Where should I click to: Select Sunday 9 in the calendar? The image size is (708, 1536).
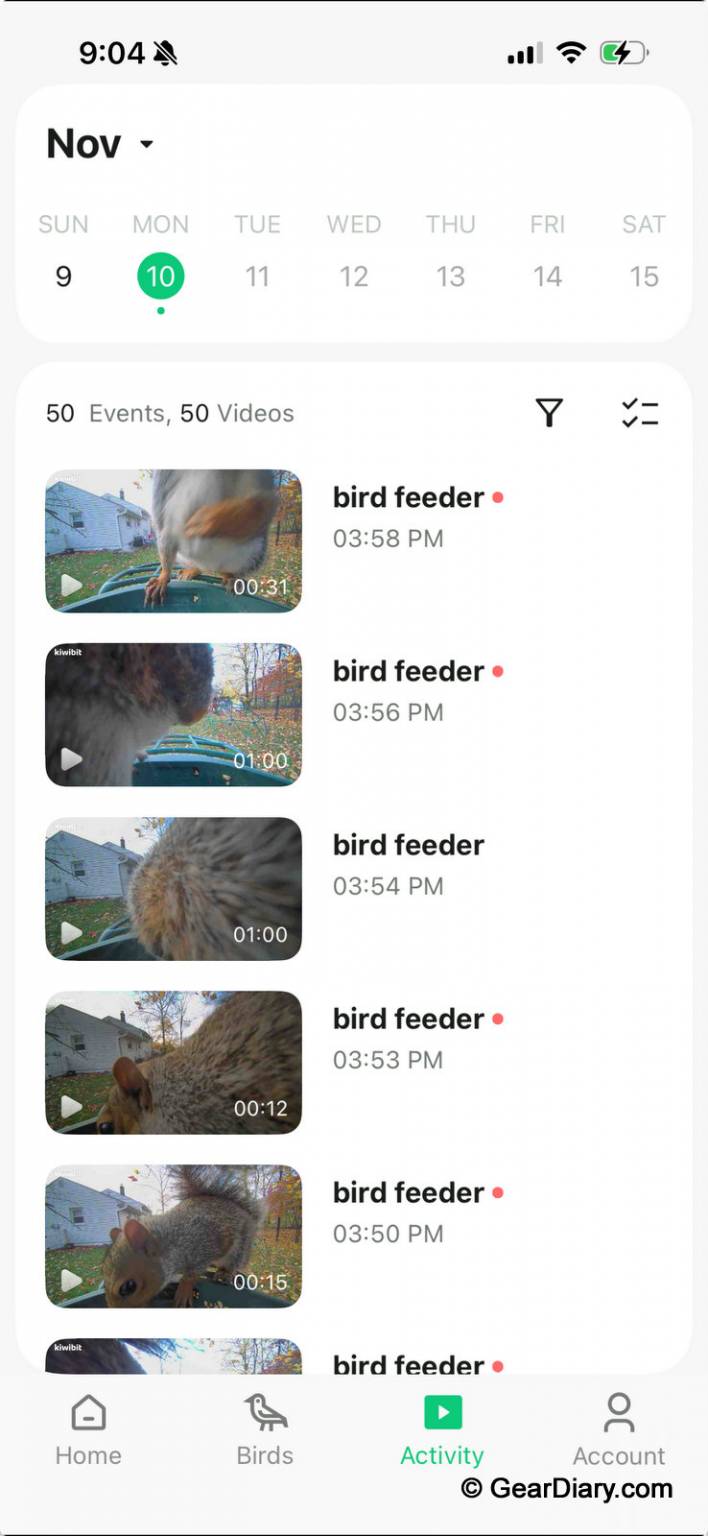(x=63, y=276)
